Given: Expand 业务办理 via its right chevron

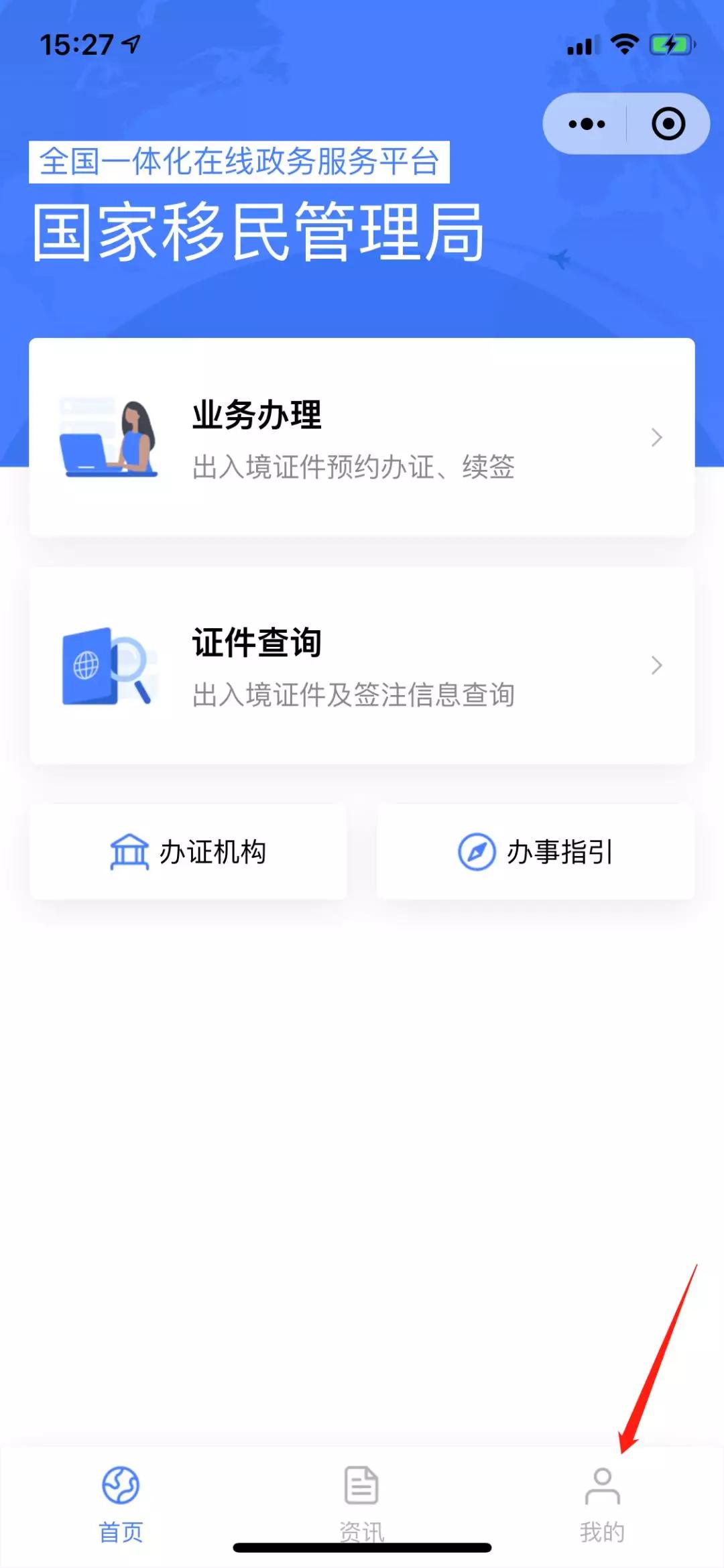Looking at the screenshot, I should (655, 438).
